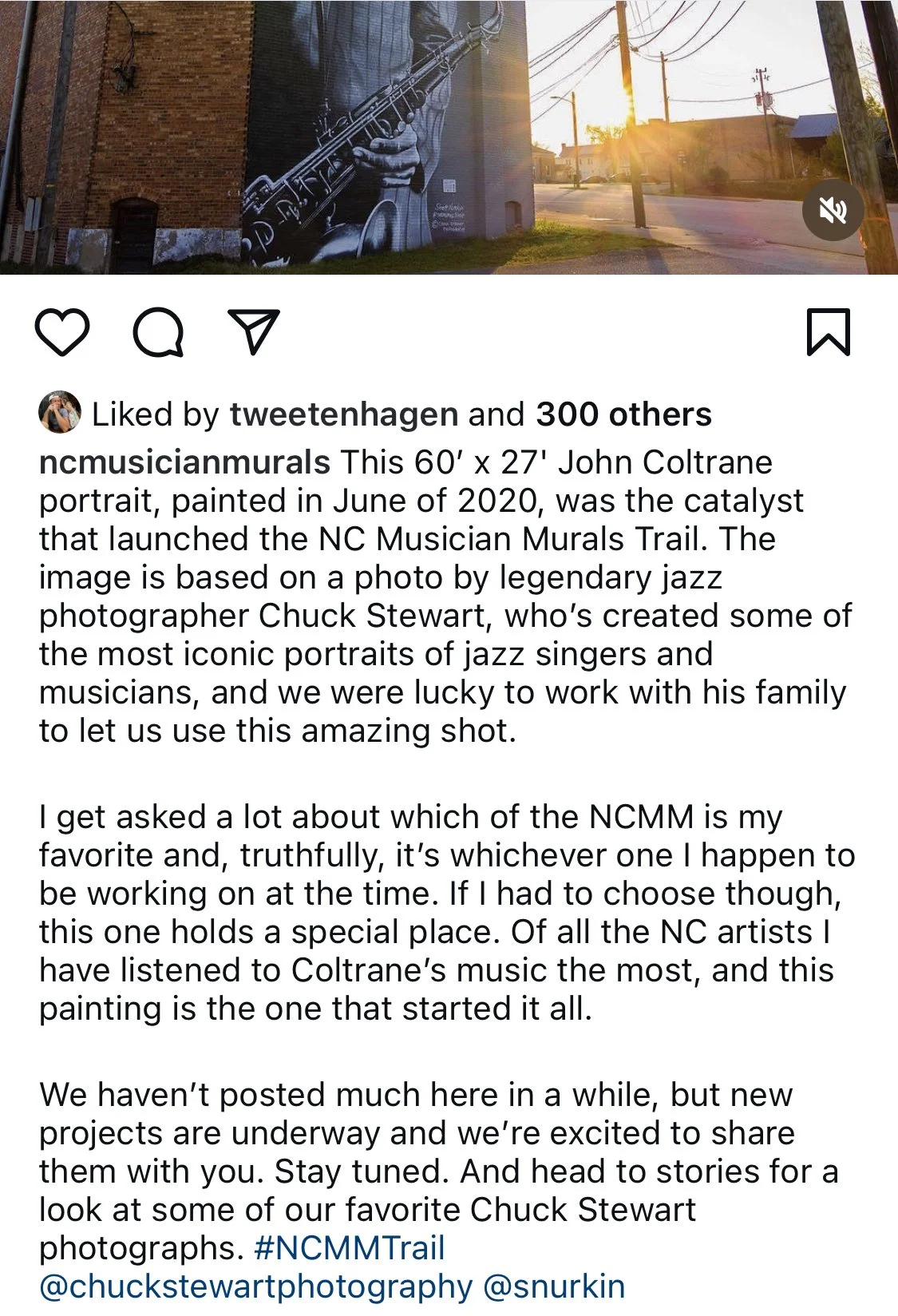This screenshot has height=1316, width=898.
Task: Visit the @chuckstewartphotography profile
Action: [x=255, y=1286]
